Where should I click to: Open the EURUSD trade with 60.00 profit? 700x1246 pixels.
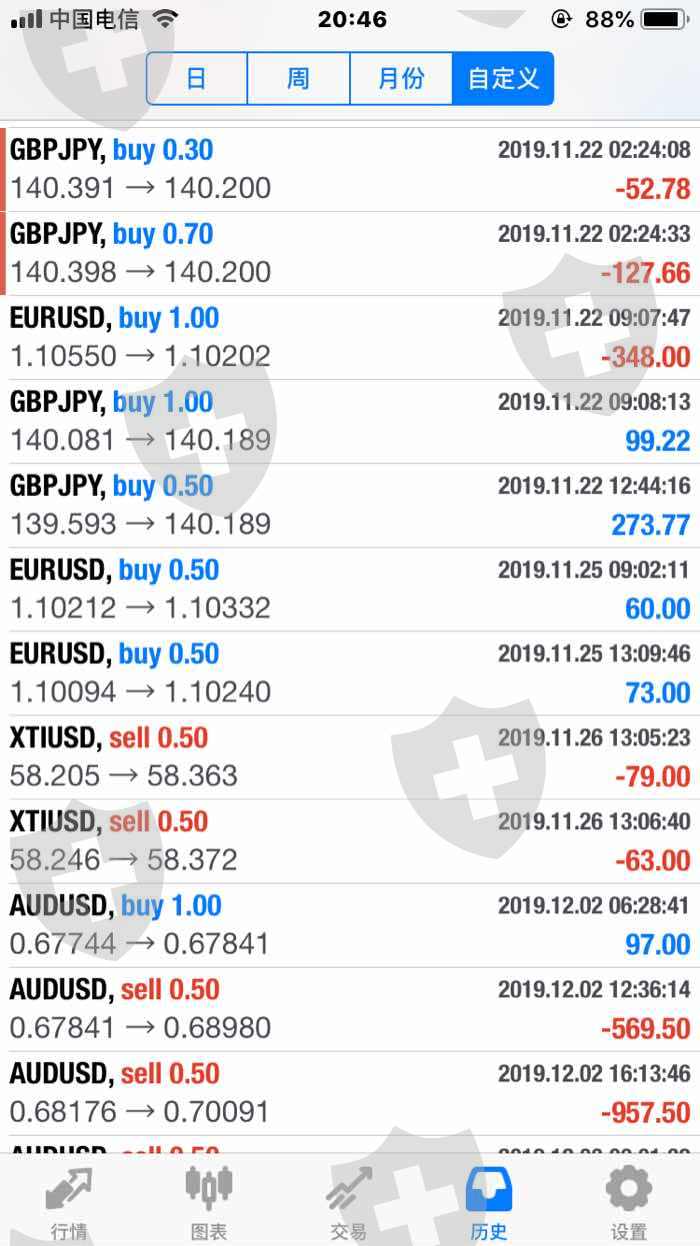pyautogui.click(x=350, y=589)
